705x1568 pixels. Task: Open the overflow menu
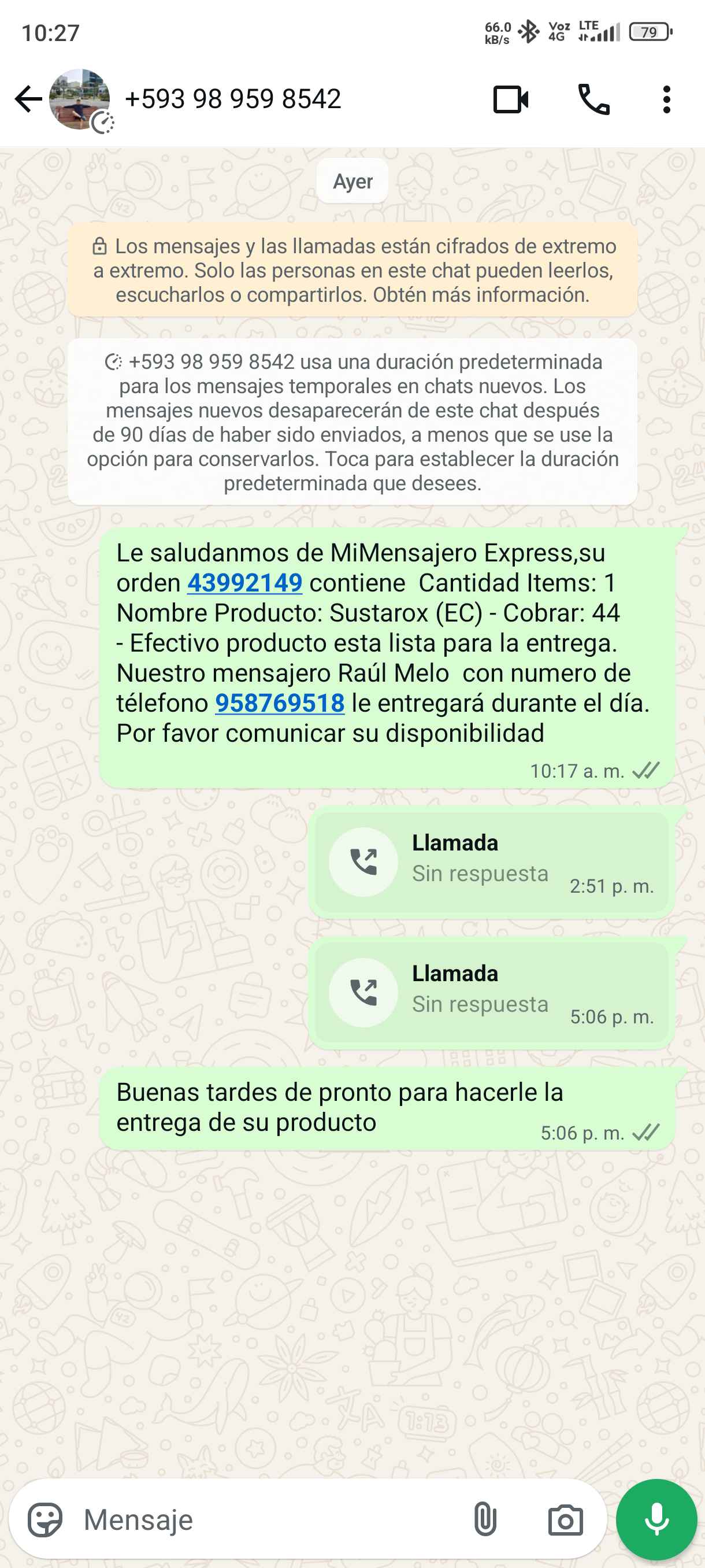pos(666,99)
